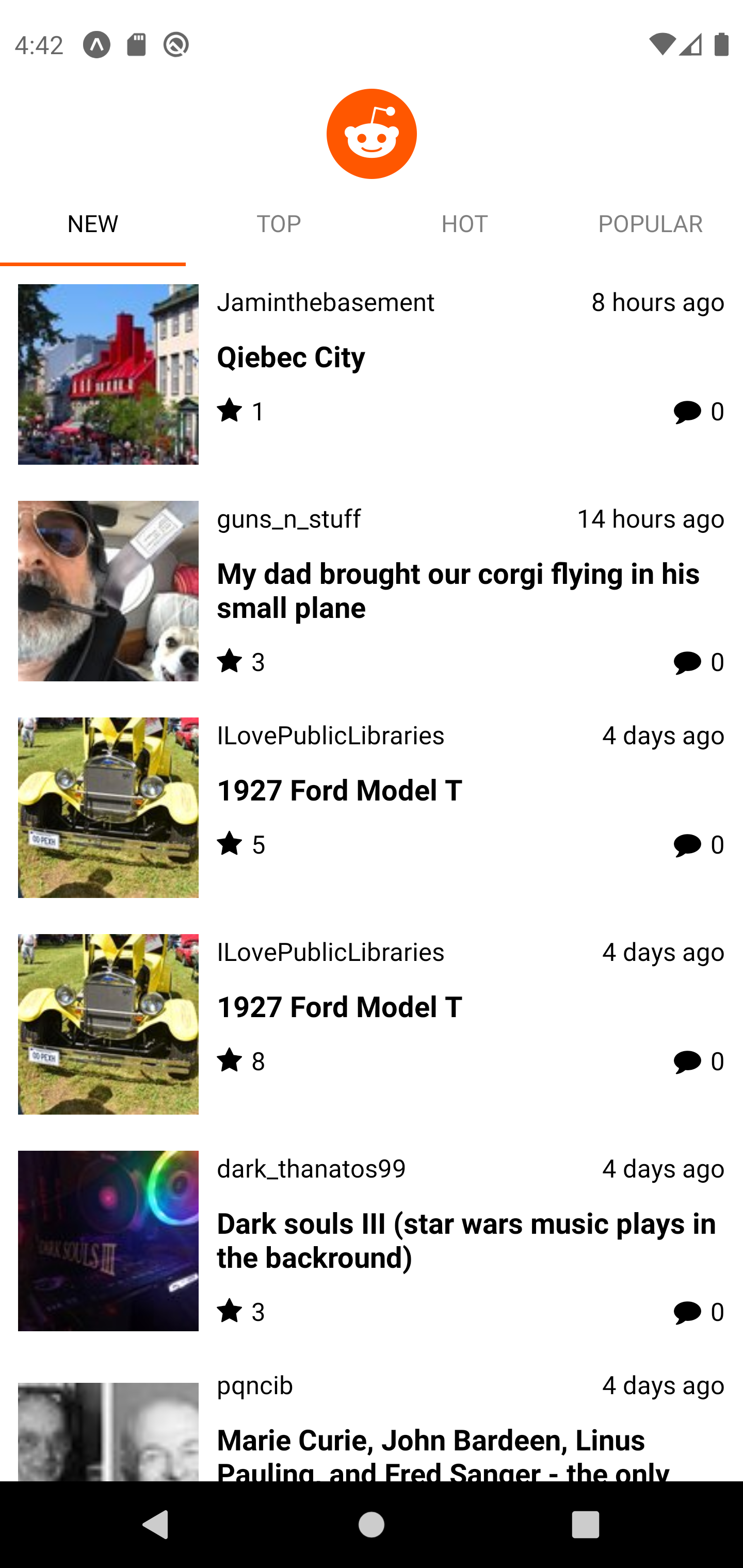
Task: Switch to the TOP tab
Action: click(278, 223)
